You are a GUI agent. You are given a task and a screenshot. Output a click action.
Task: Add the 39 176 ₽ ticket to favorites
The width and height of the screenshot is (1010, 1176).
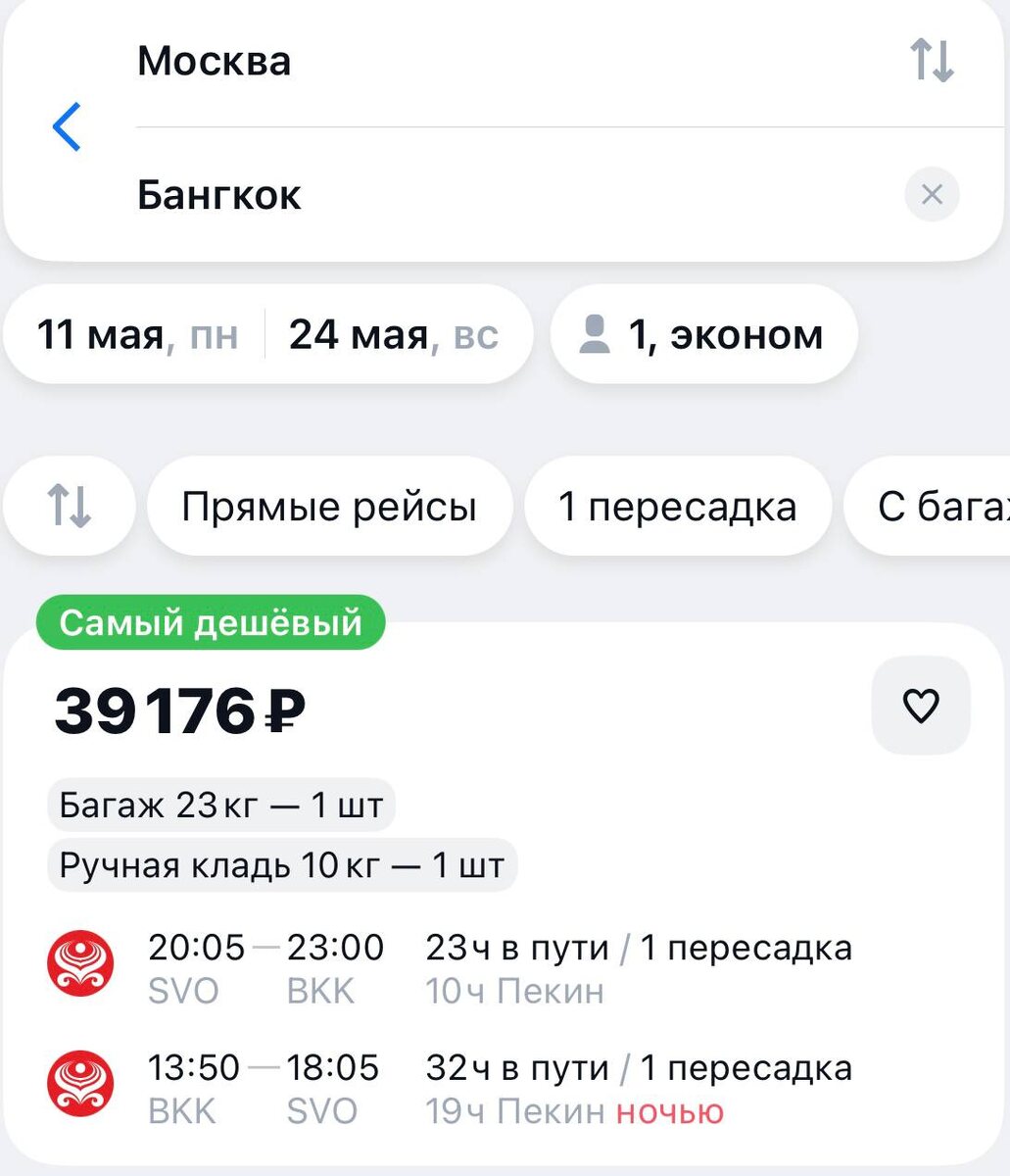pyautogui.click(x=921, y=706)
